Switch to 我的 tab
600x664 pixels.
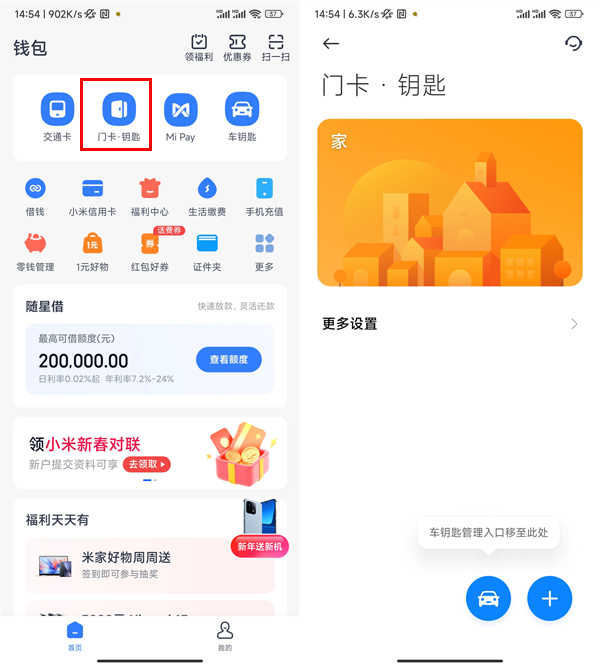tap(225, 634)
